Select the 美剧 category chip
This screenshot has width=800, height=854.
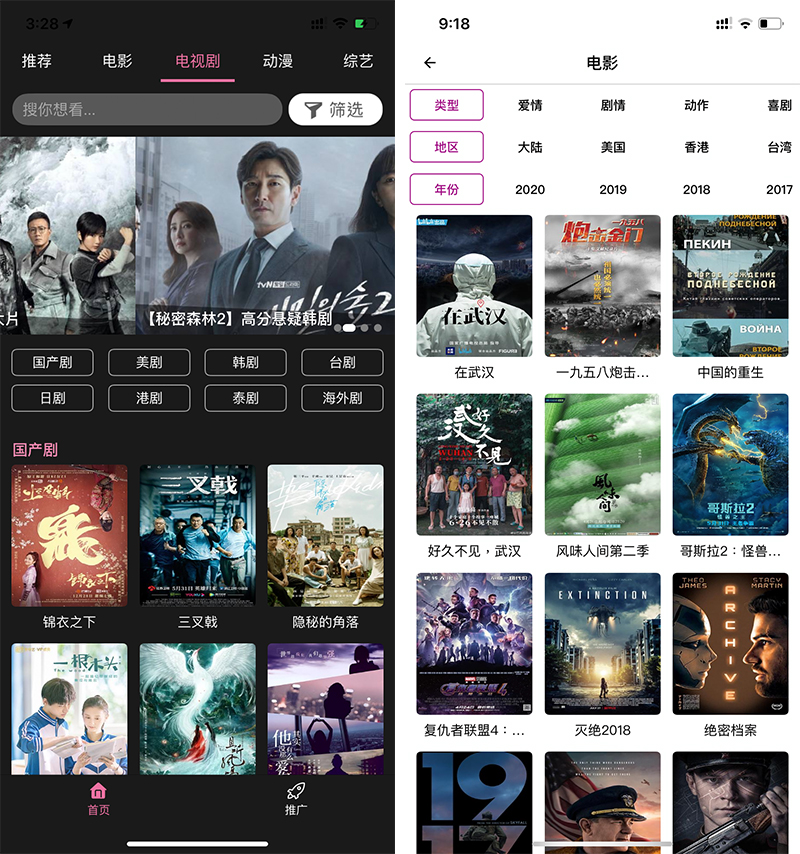click(x=149, y=362)
